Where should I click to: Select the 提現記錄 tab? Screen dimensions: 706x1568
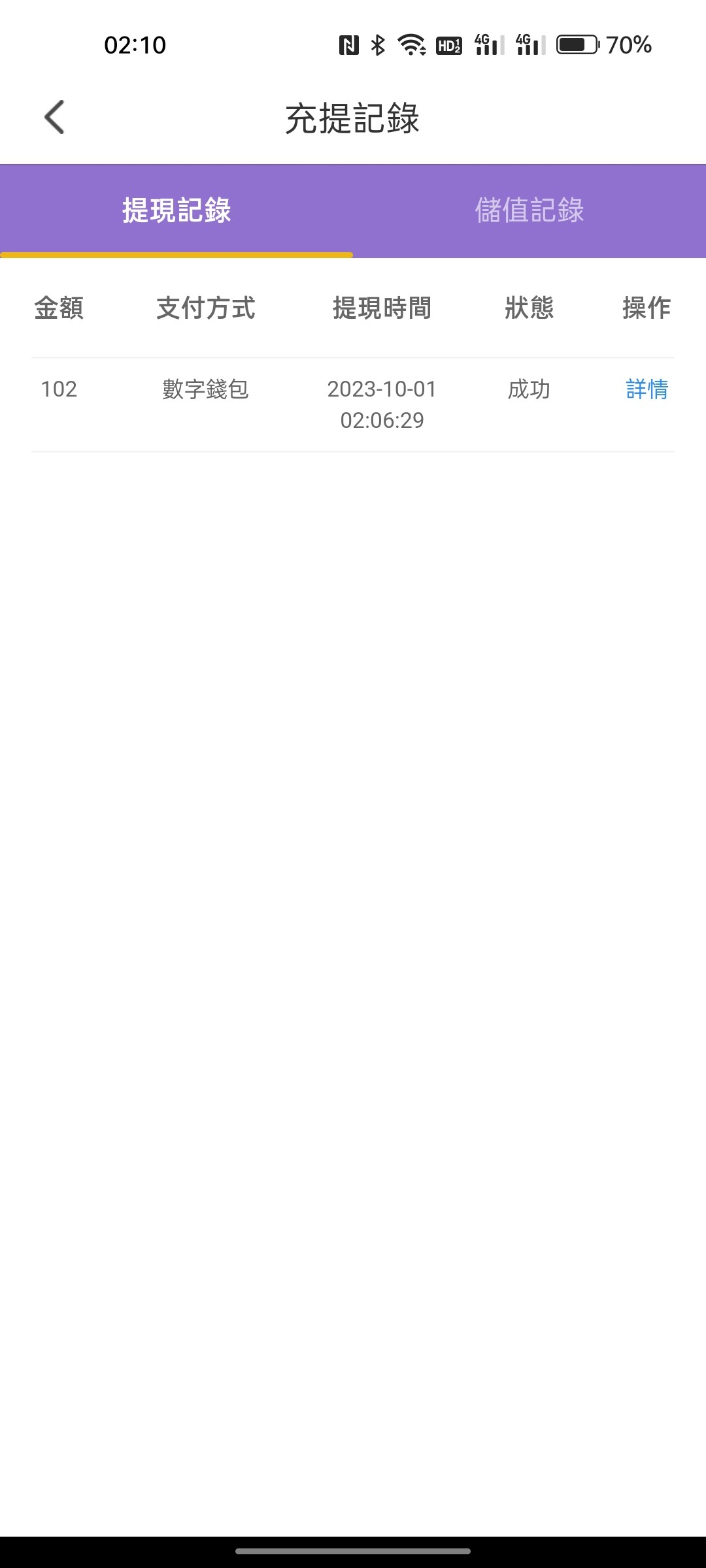coord(176,210)
